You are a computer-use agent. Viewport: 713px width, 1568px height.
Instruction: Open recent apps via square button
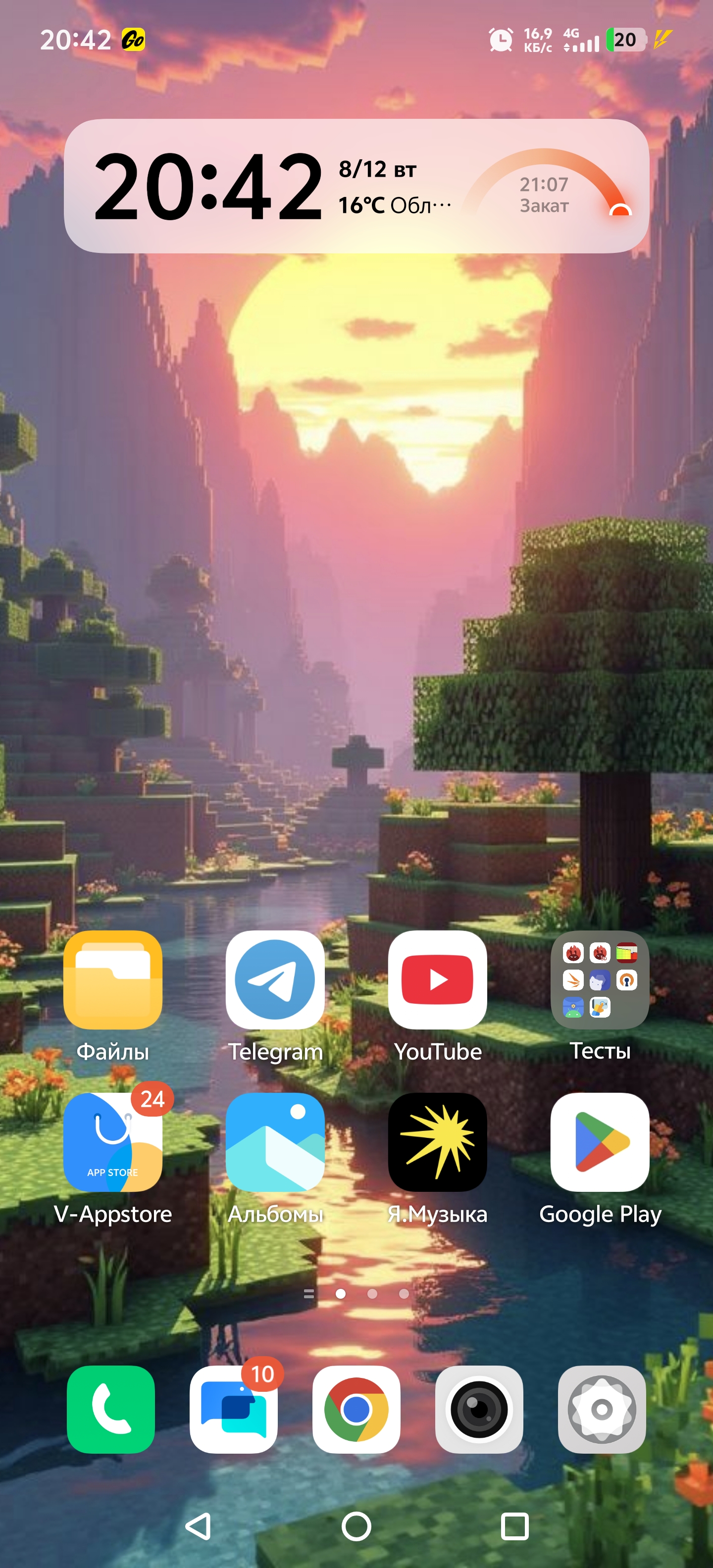click(x=514, y=1526)
